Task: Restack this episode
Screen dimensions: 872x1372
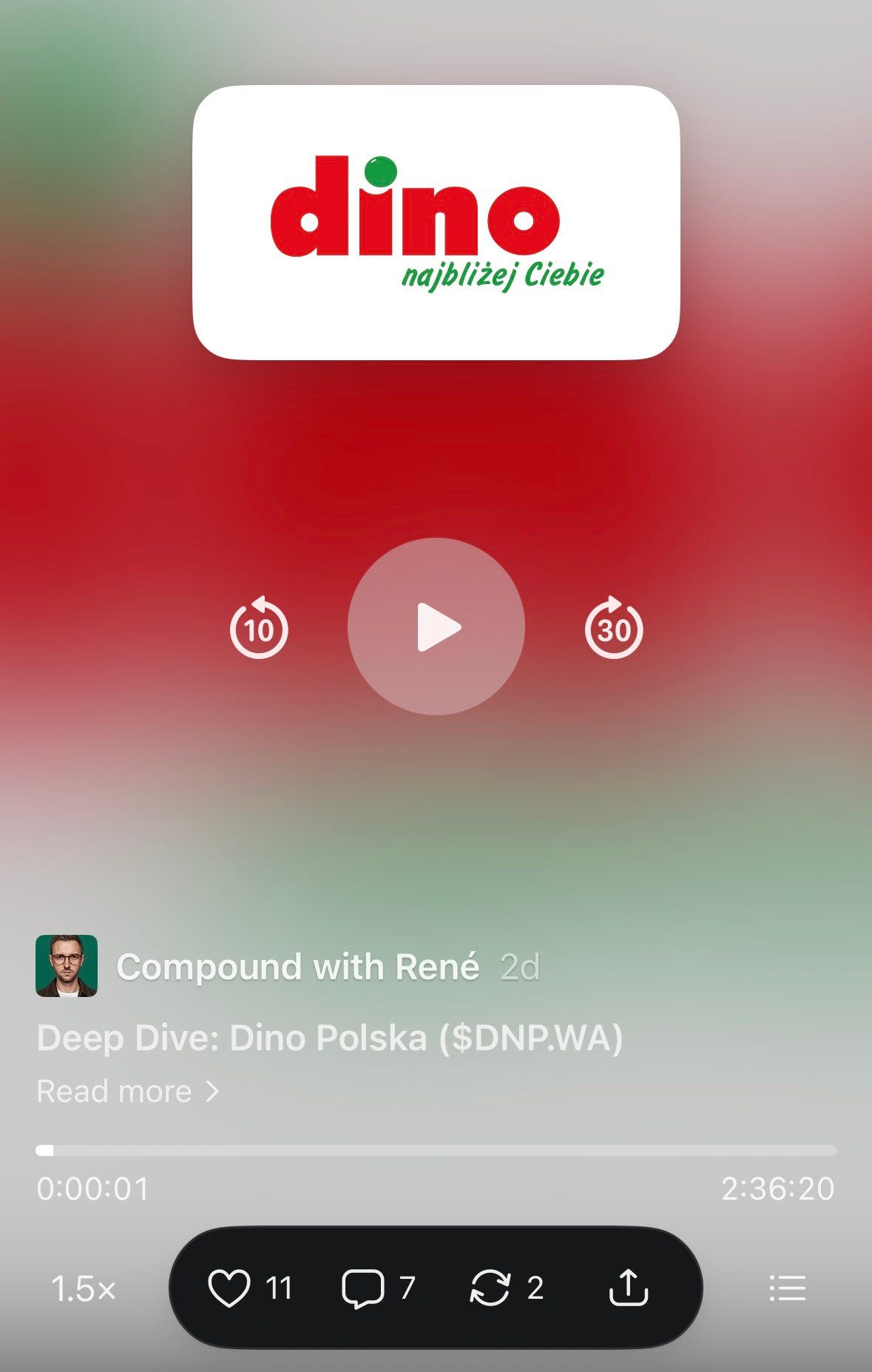Action: point(490,1288)
